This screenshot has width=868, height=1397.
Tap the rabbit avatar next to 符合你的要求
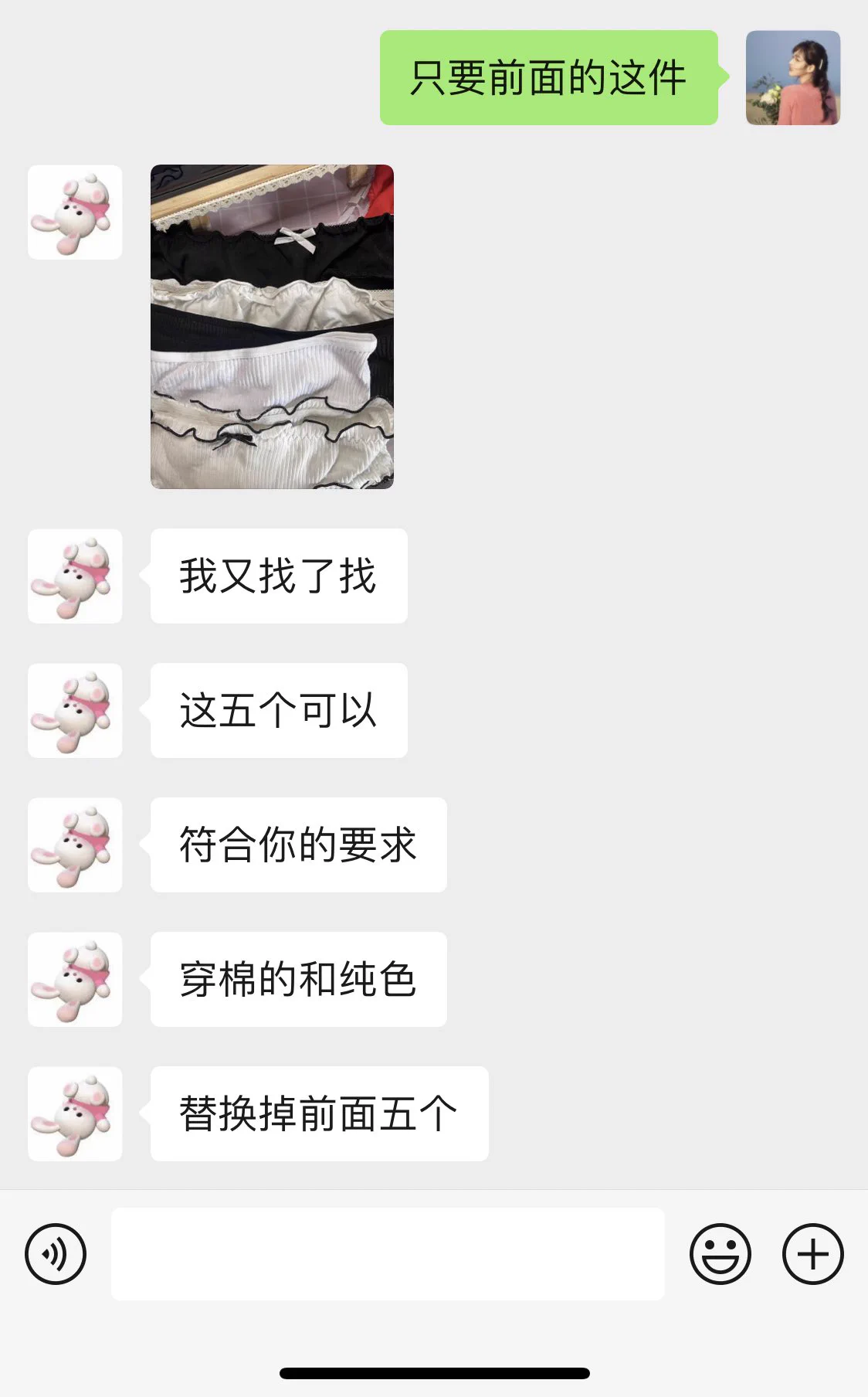[74, 846]
